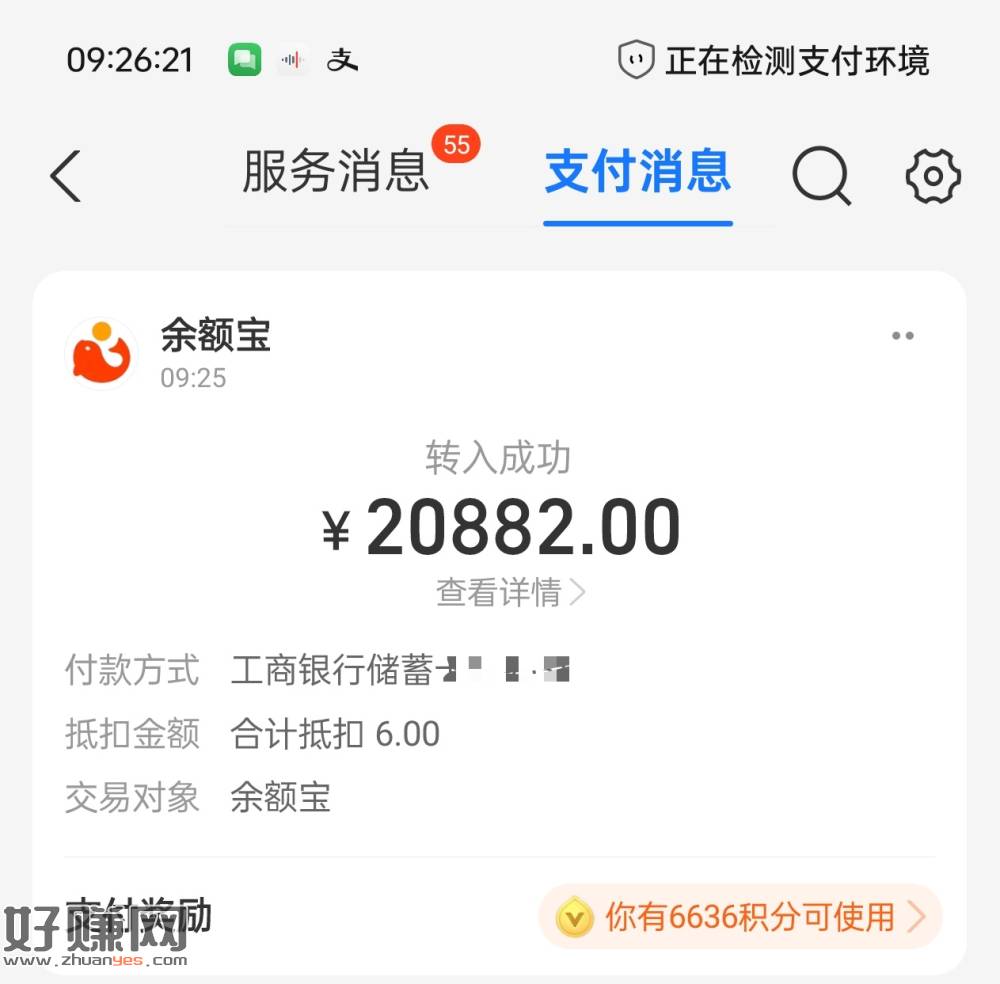Switch to the 服务消息 tab

[335, 172]
